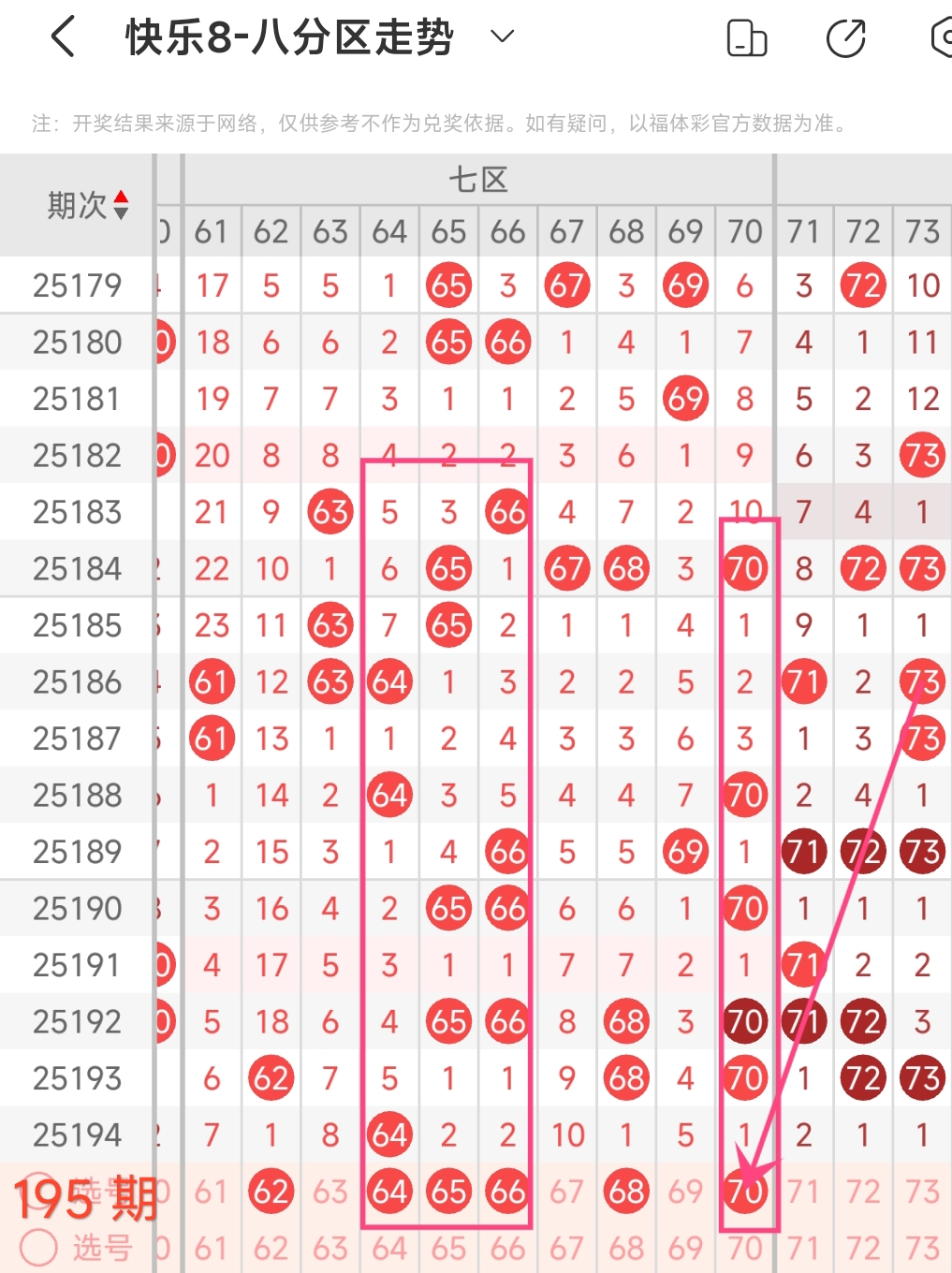Deselect highlighted ball 70 in the selection row
The width and height of the screenshot is (952, 1273).
745,1192
